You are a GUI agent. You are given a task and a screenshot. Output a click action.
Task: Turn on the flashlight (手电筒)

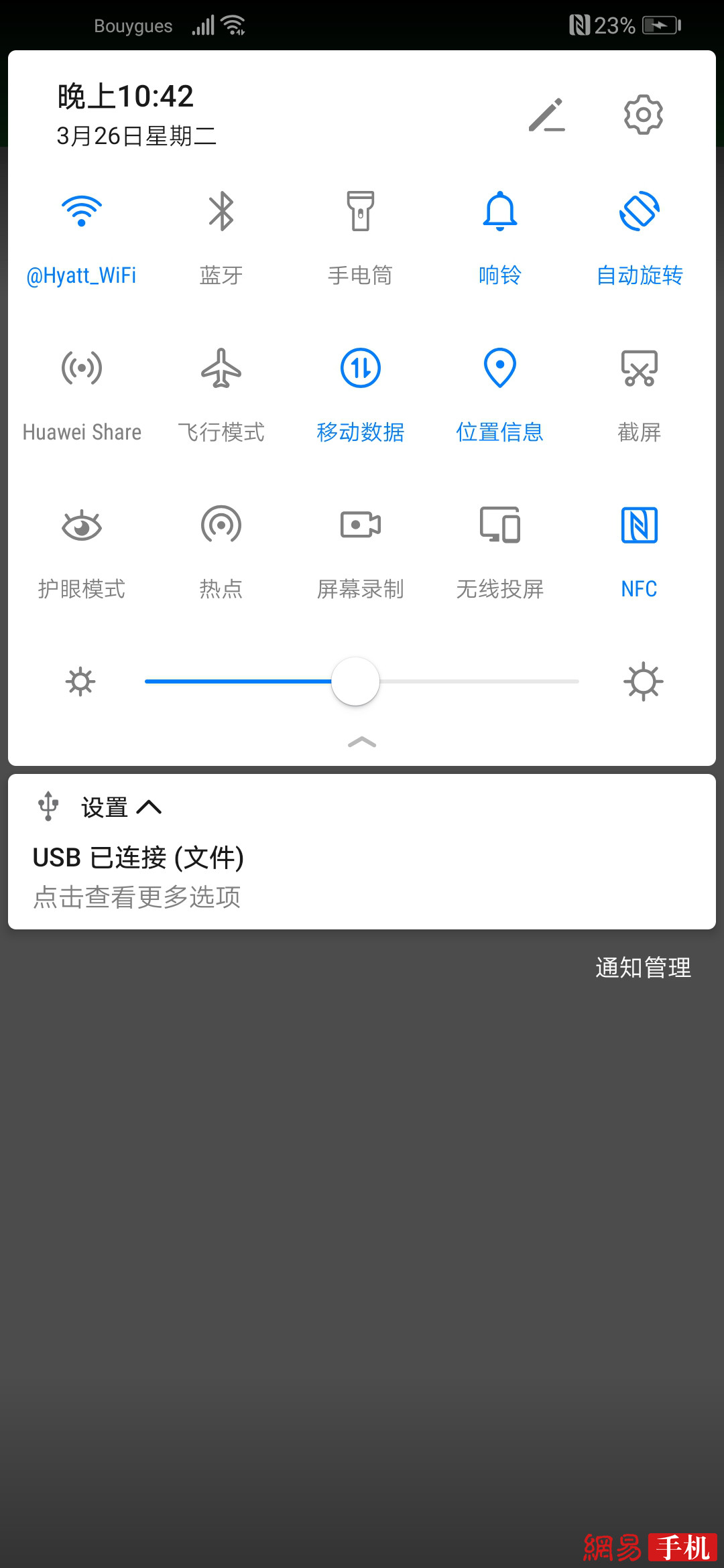(x=360, y=212)
